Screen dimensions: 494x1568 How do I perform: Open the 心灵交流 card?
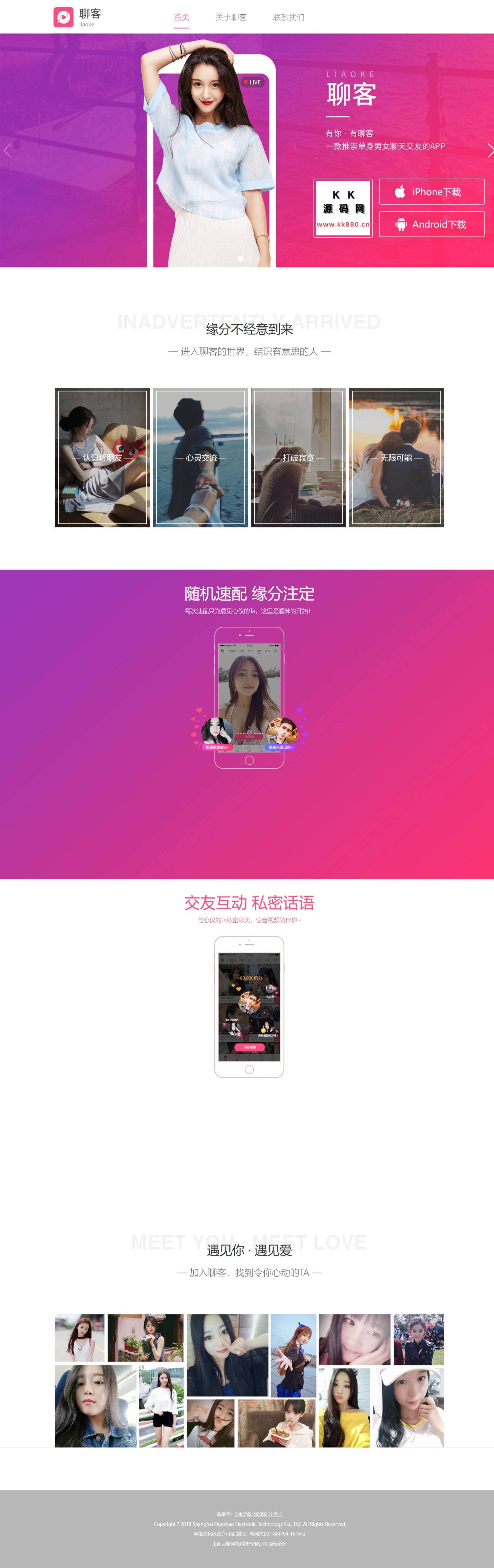coord(200,457)
